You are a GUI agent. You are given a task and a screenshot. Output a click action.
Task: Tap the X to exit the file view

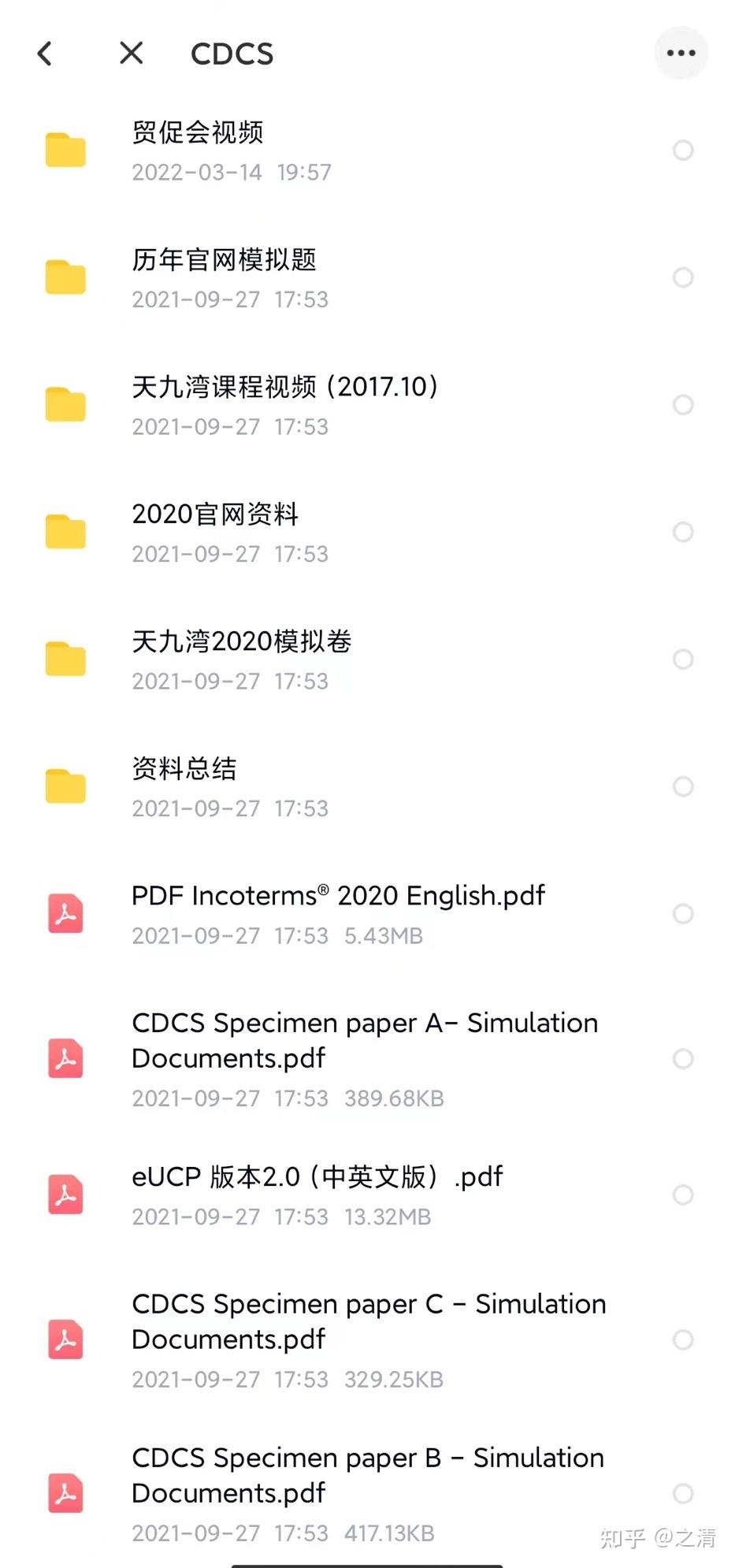tap(131, 53)
